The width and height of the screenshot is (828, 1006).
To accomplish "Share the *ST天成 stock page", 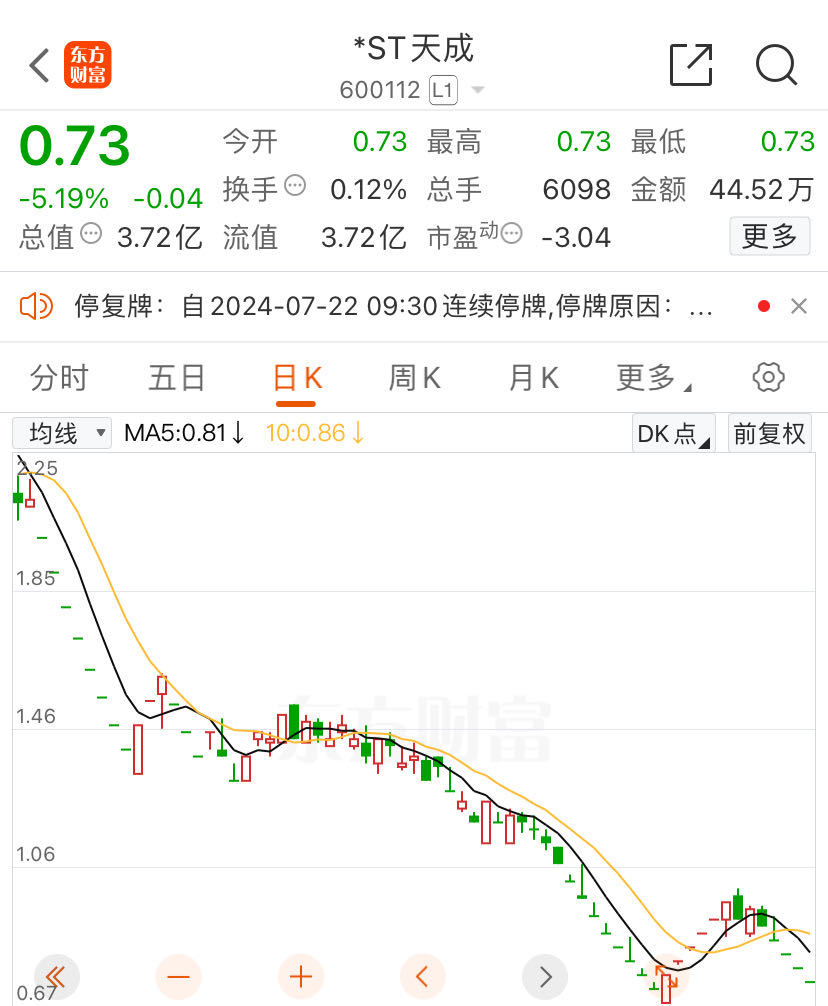I will 690,65.
